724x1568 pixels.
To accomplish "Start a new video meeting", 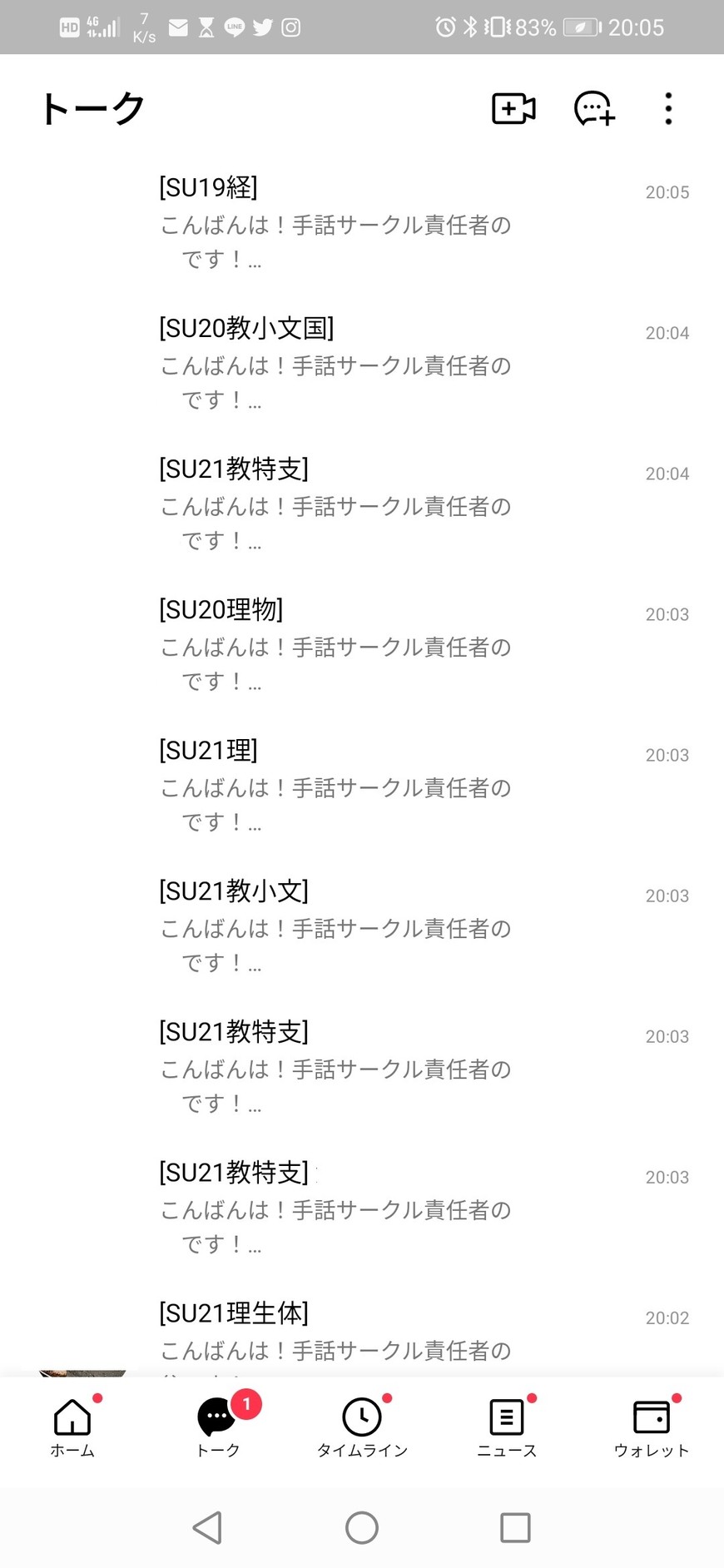I will point(513,109).
